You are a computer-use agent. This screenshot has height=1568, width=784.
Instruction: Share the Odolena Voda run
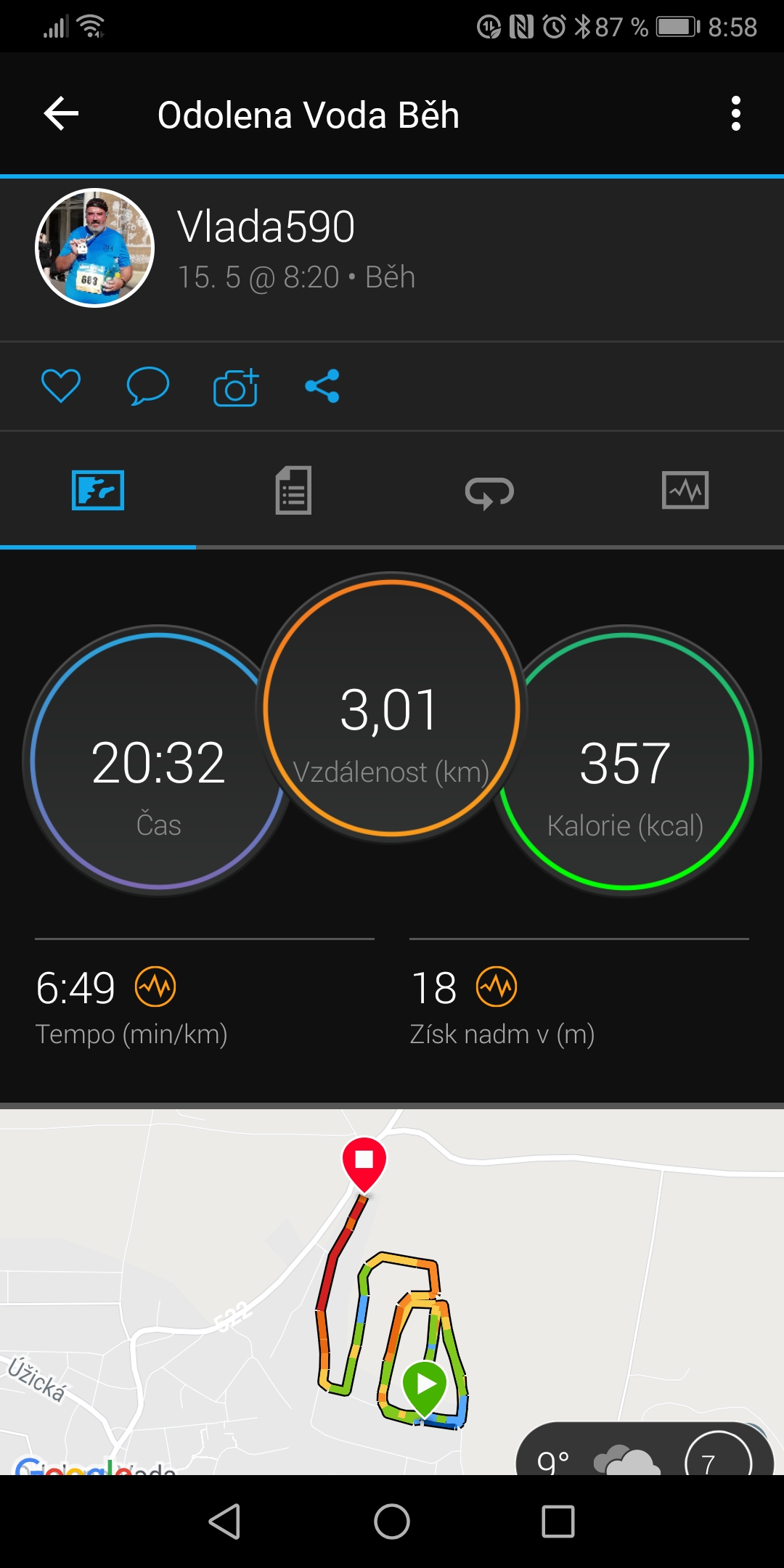click(x=322, y=385)
